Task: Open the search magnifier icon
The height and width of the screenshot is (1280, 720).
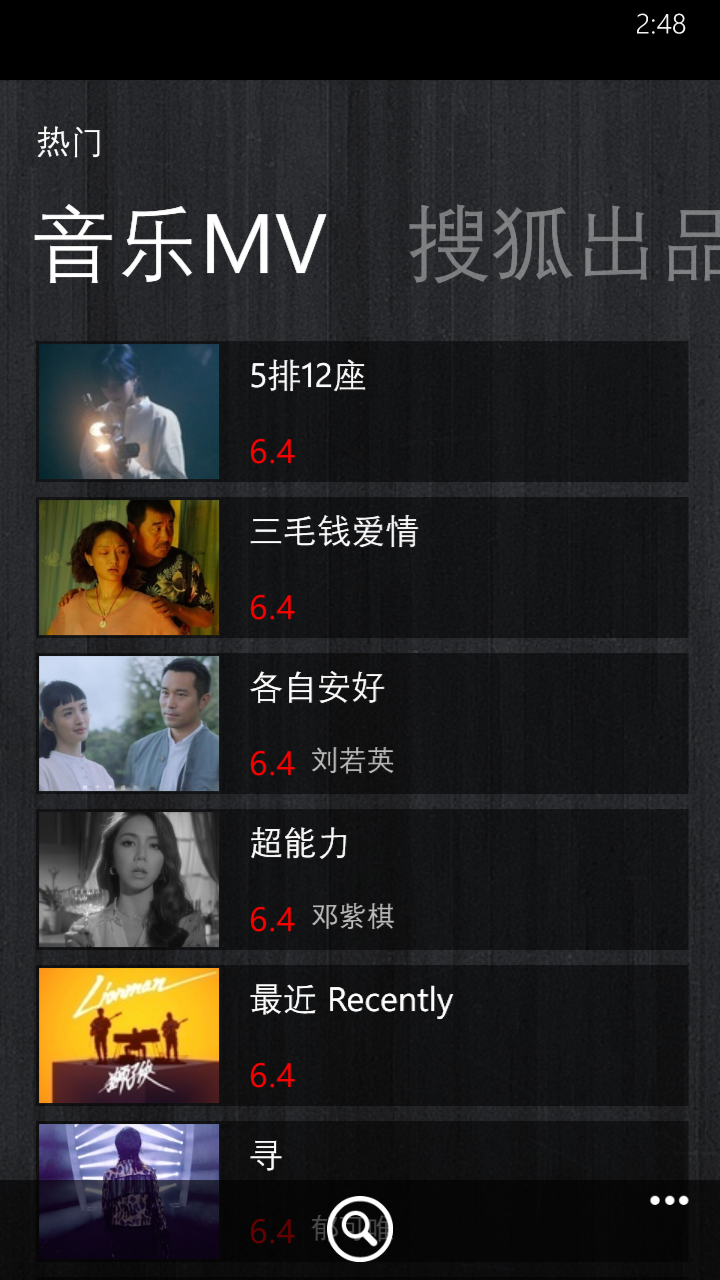Action: click(360, 1228)
